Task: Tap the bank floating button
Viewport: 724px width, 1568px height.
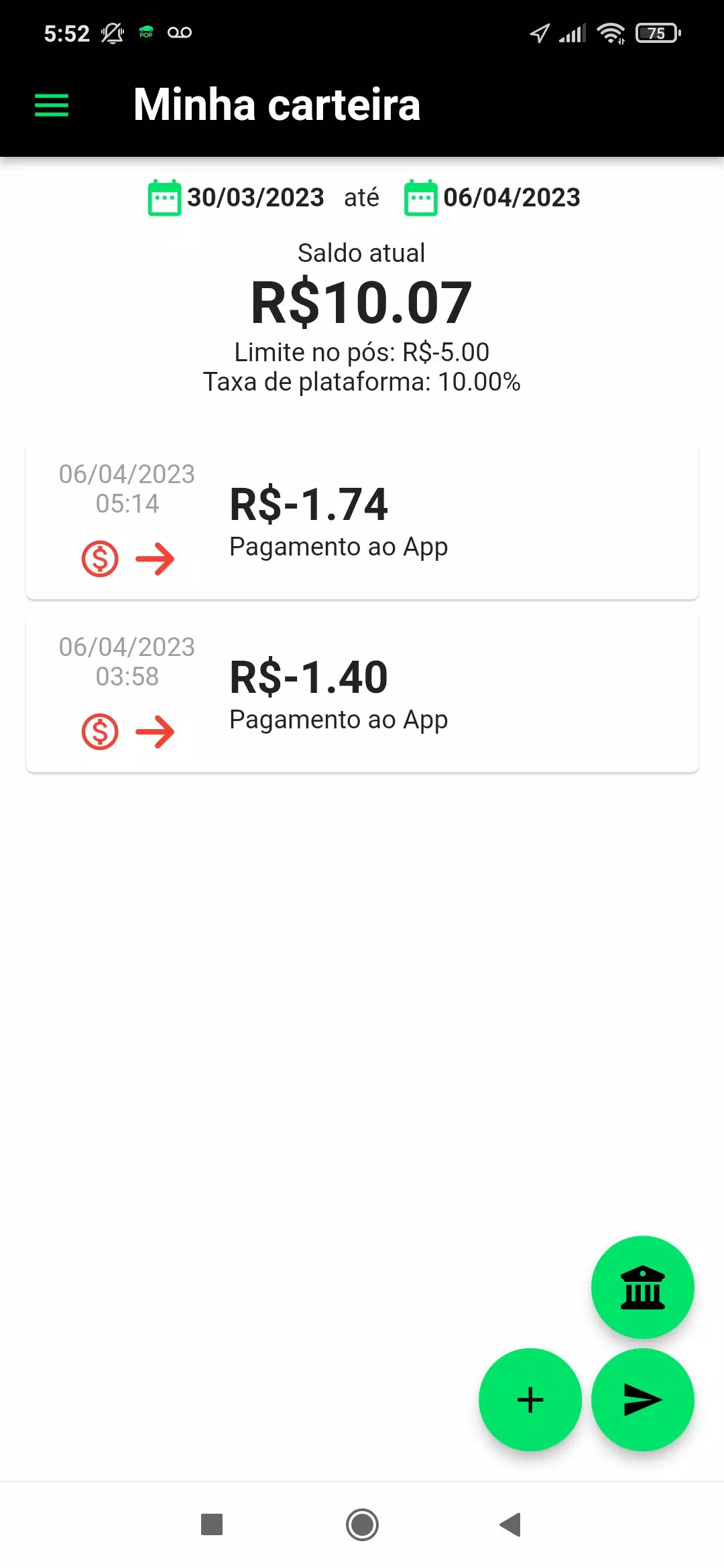Action: pos(642,1287)
